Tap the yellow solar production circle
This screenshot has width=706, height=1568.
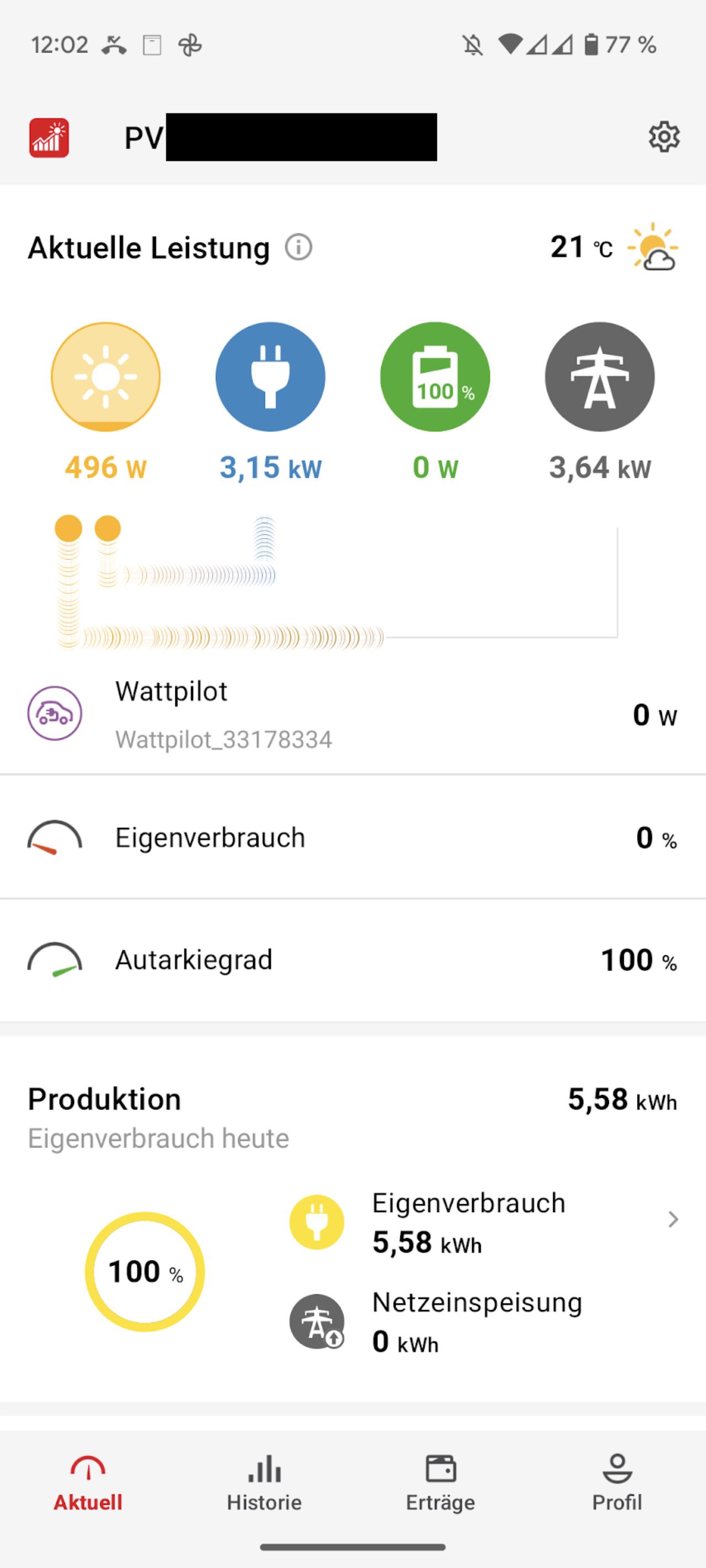point(106,377)
